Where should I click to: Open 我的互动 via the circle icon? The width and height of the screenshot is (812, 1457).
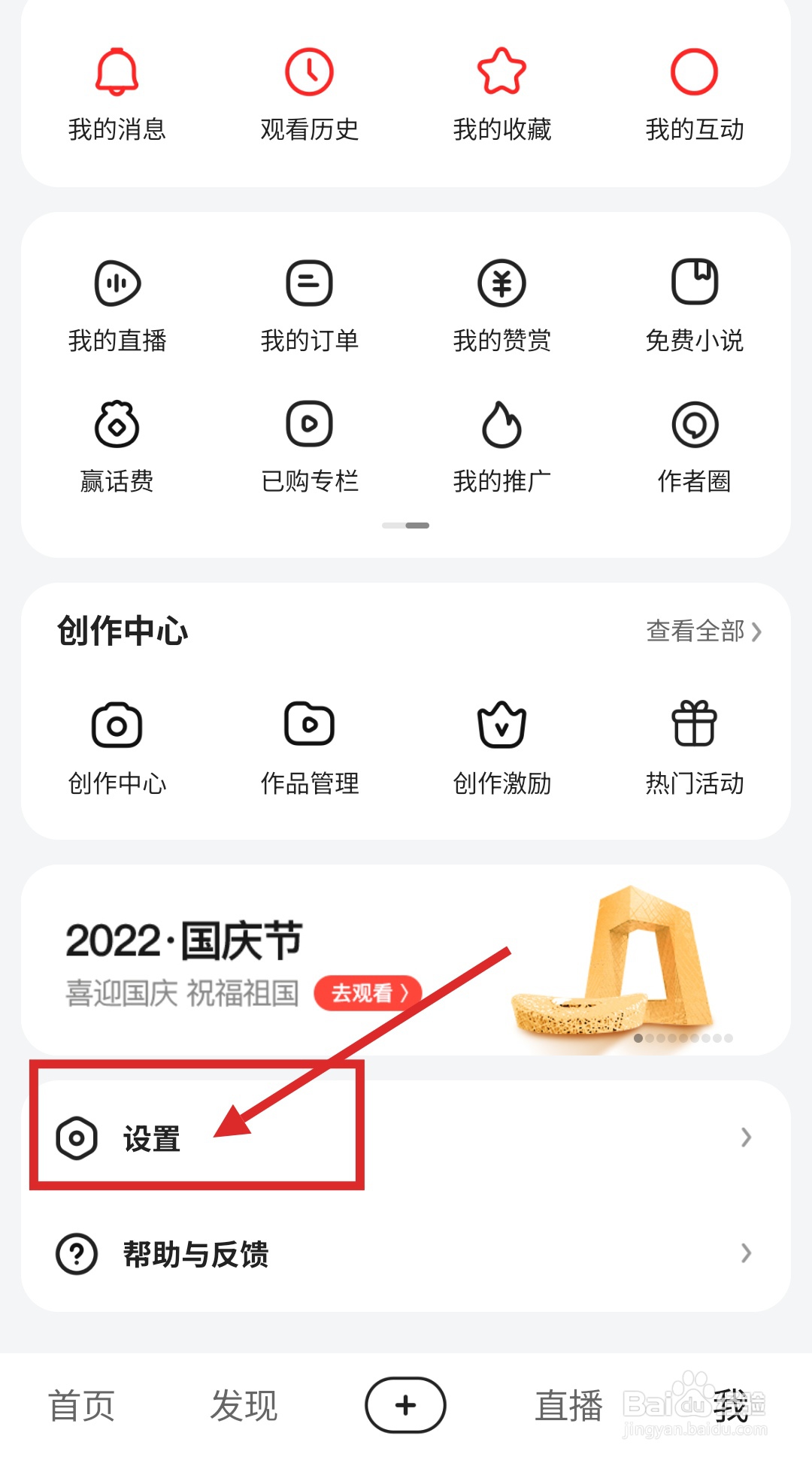tap(693, 71)
